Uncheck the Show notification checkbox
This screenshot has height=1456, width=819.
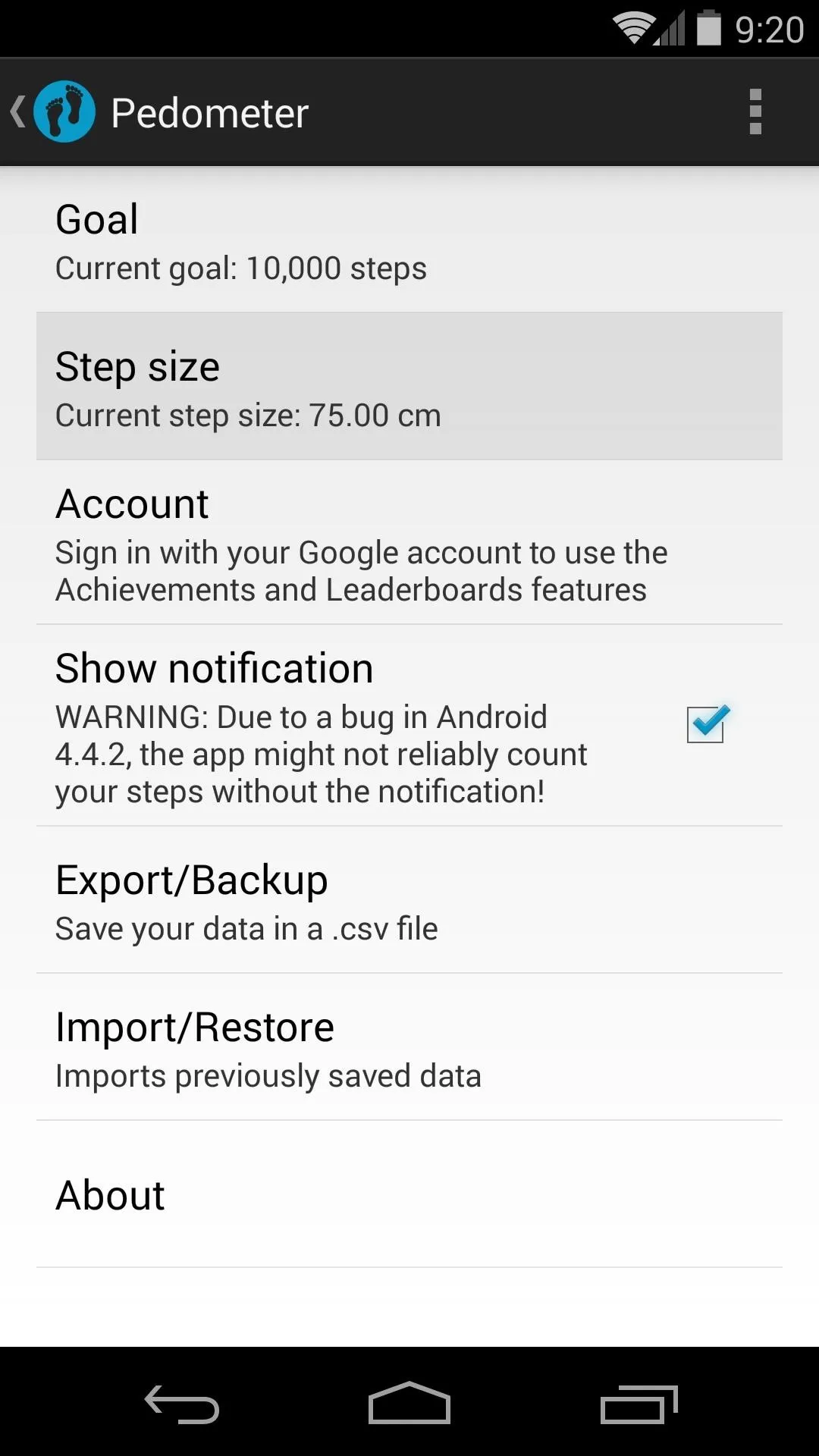[708, 724]
